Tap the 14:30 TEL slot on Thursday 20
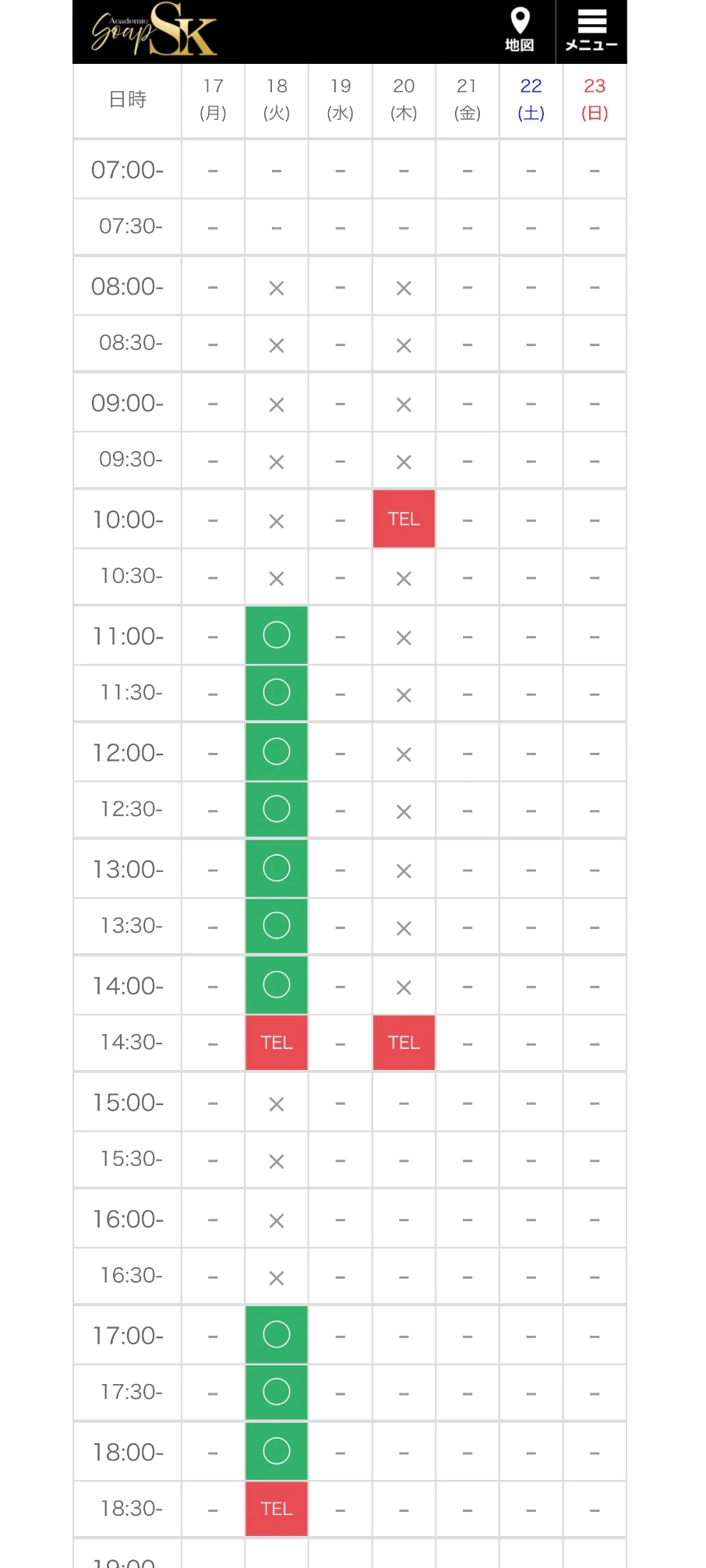 (x=404, y=1043)
